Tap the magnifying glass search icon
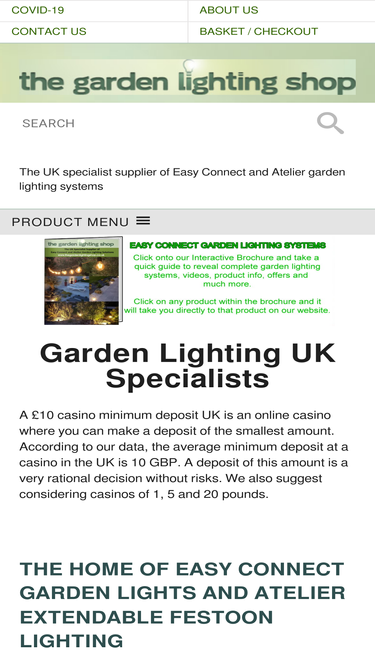This screenshot has width=375, height=667. click(x=330, y=123)
